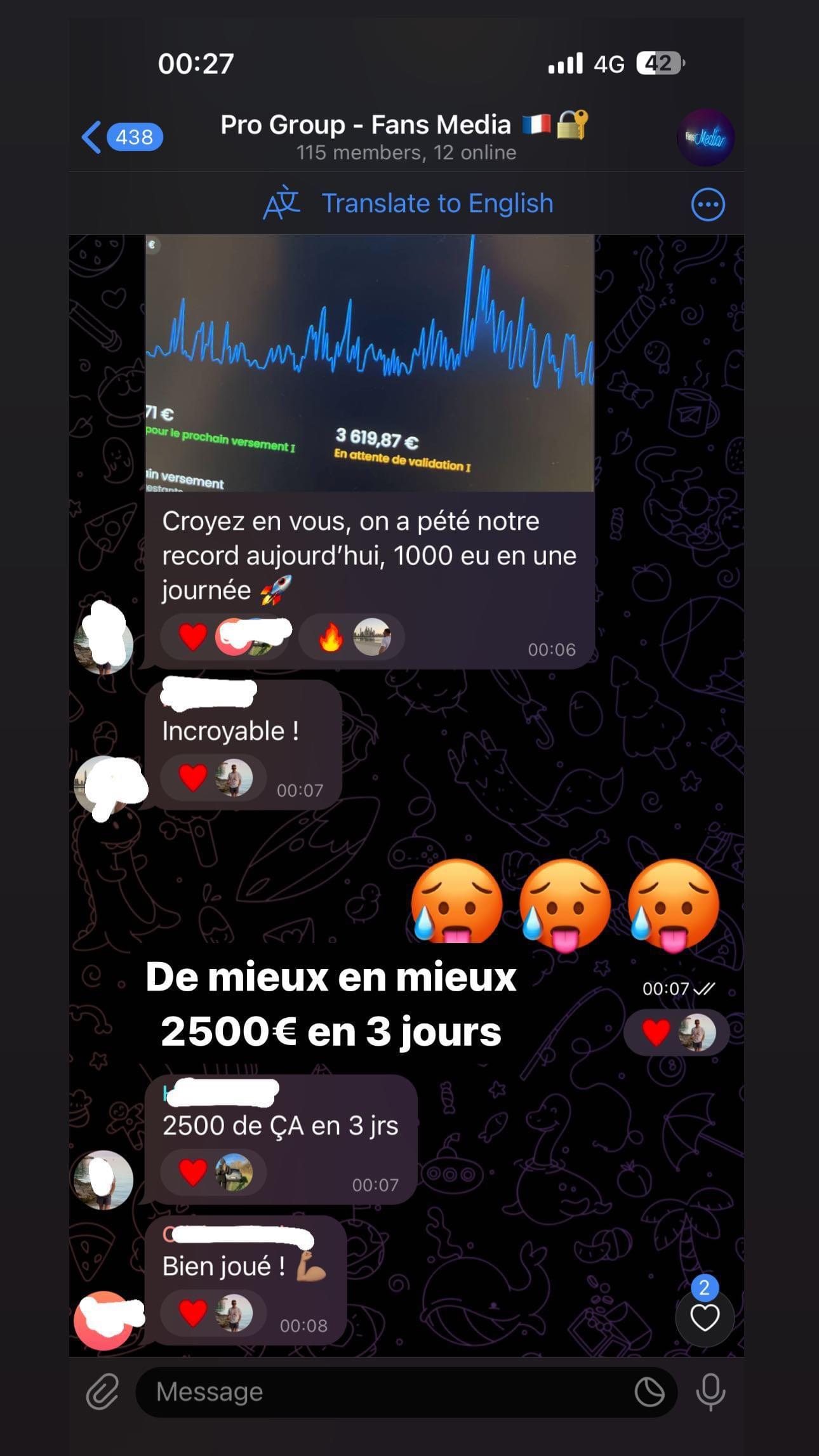819x1456 pixels.
Task: Jump to the 2 unread reactions
Action: (x=704, y=1317)
